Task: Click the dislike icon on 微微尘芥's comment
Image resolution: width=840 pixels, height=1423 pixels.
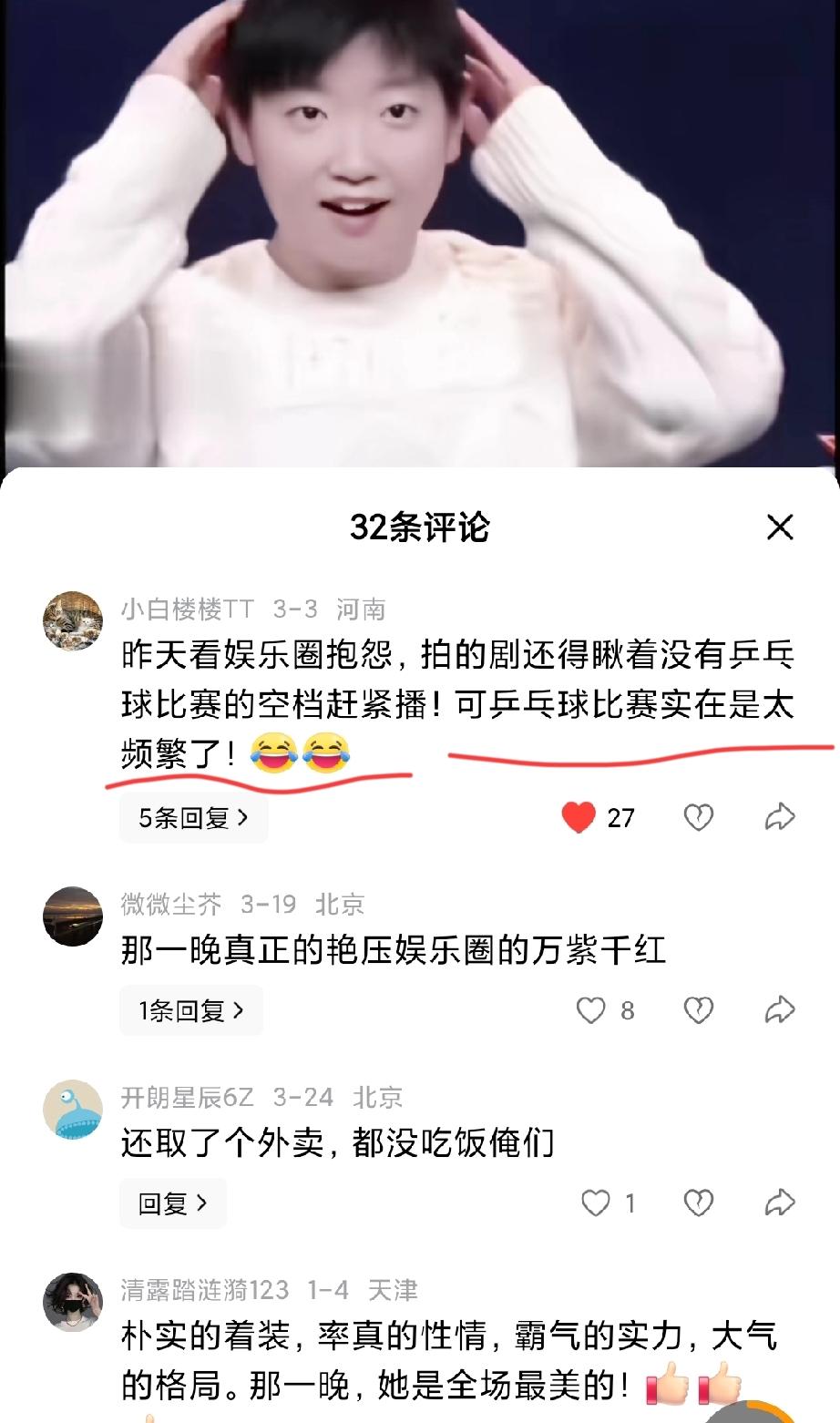Action: (x=699, y=1010)
